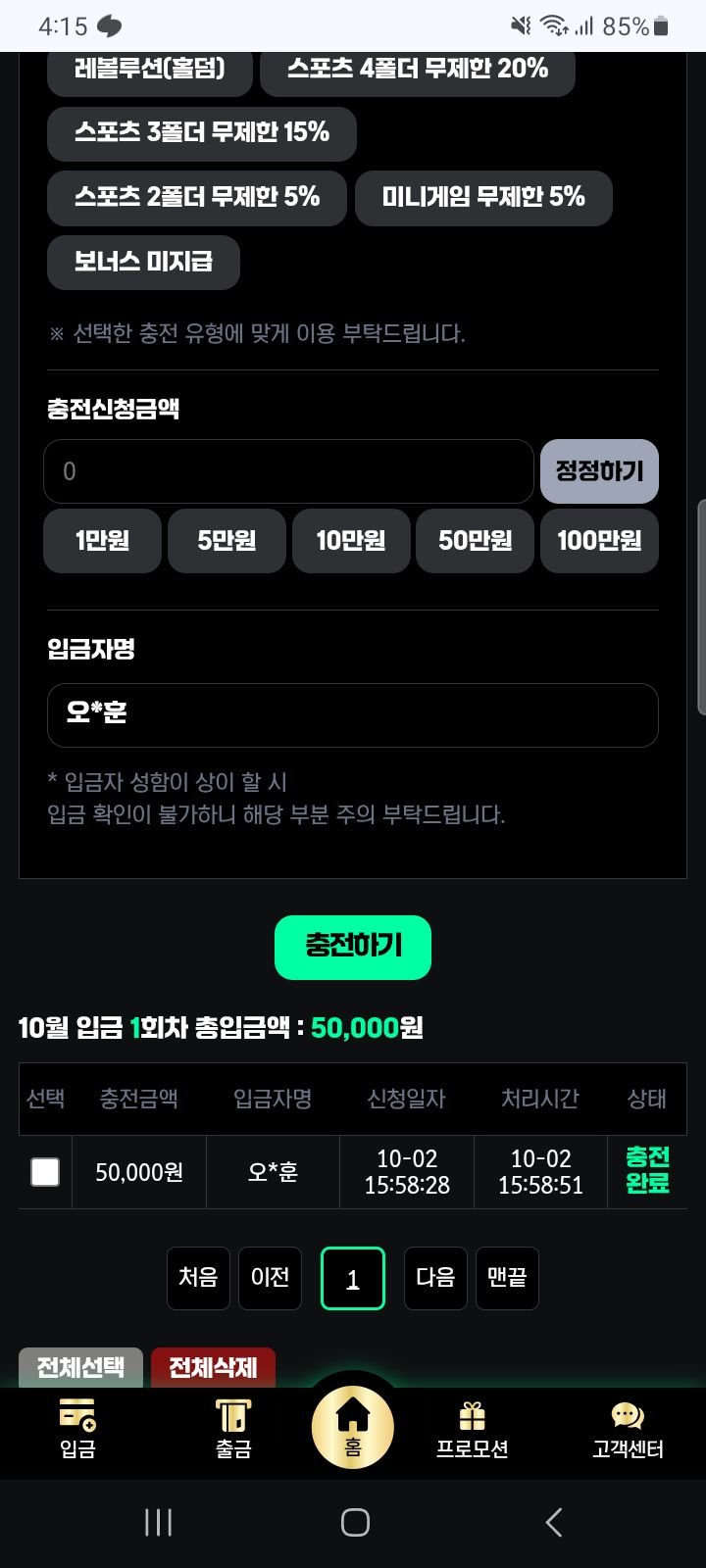Go to the 다음 page
The image size is (706, 1568).
click(435, 1278)
